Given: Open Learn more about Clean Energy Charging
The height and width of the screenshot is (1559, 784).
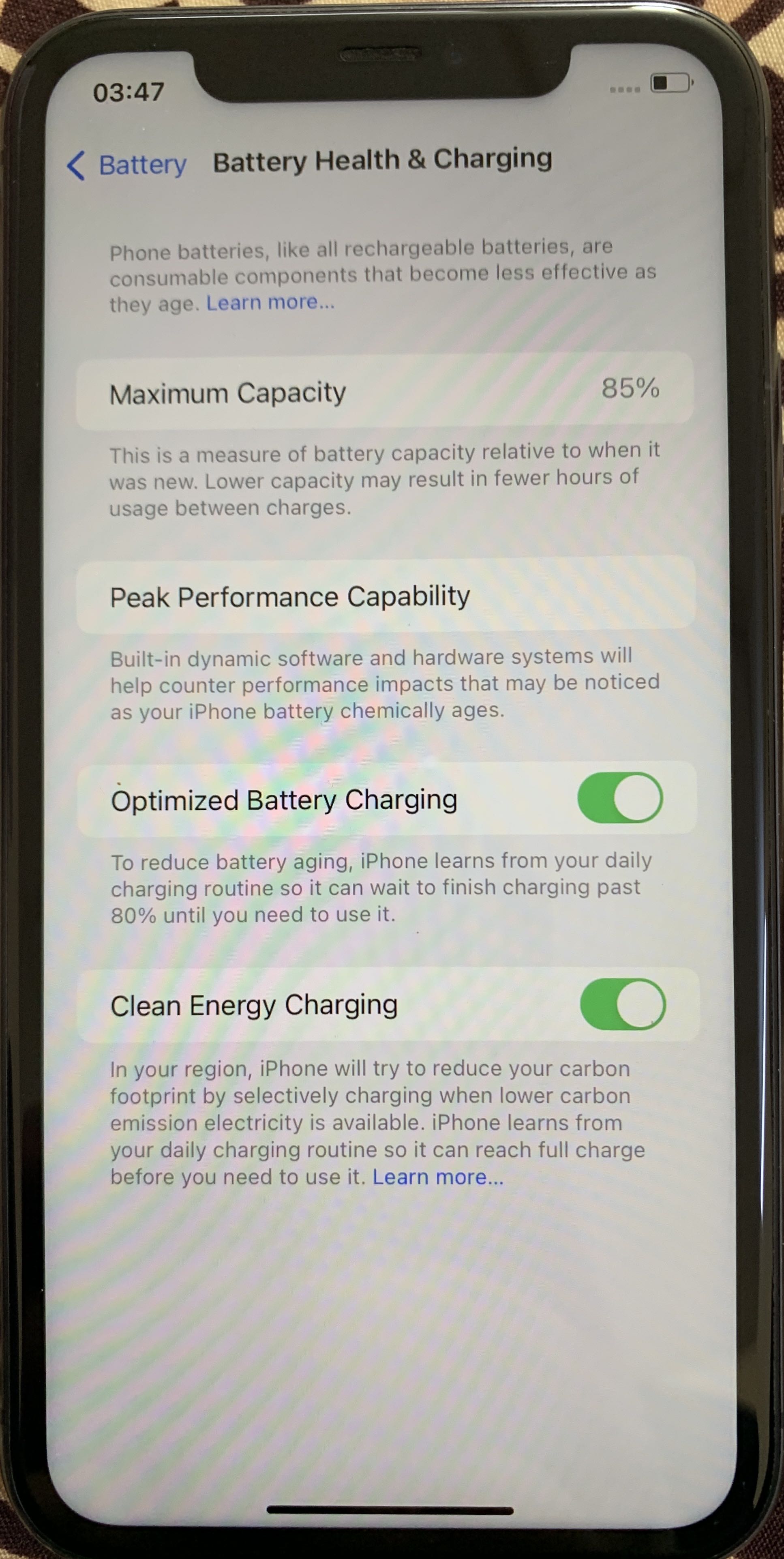Looking at the screenshot, I should point(437,1177).
